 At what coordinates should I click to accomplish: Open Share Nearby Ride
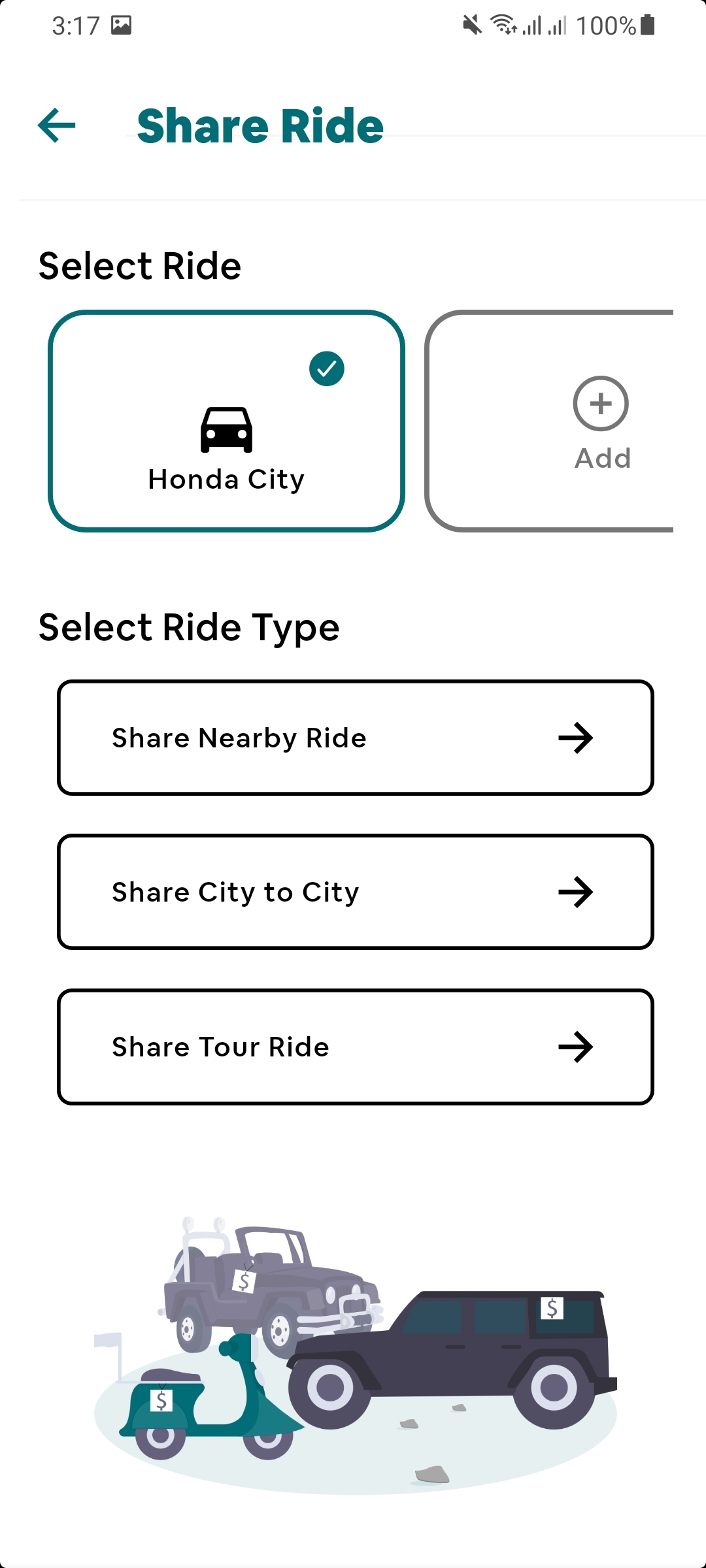[x=356, y=738]
